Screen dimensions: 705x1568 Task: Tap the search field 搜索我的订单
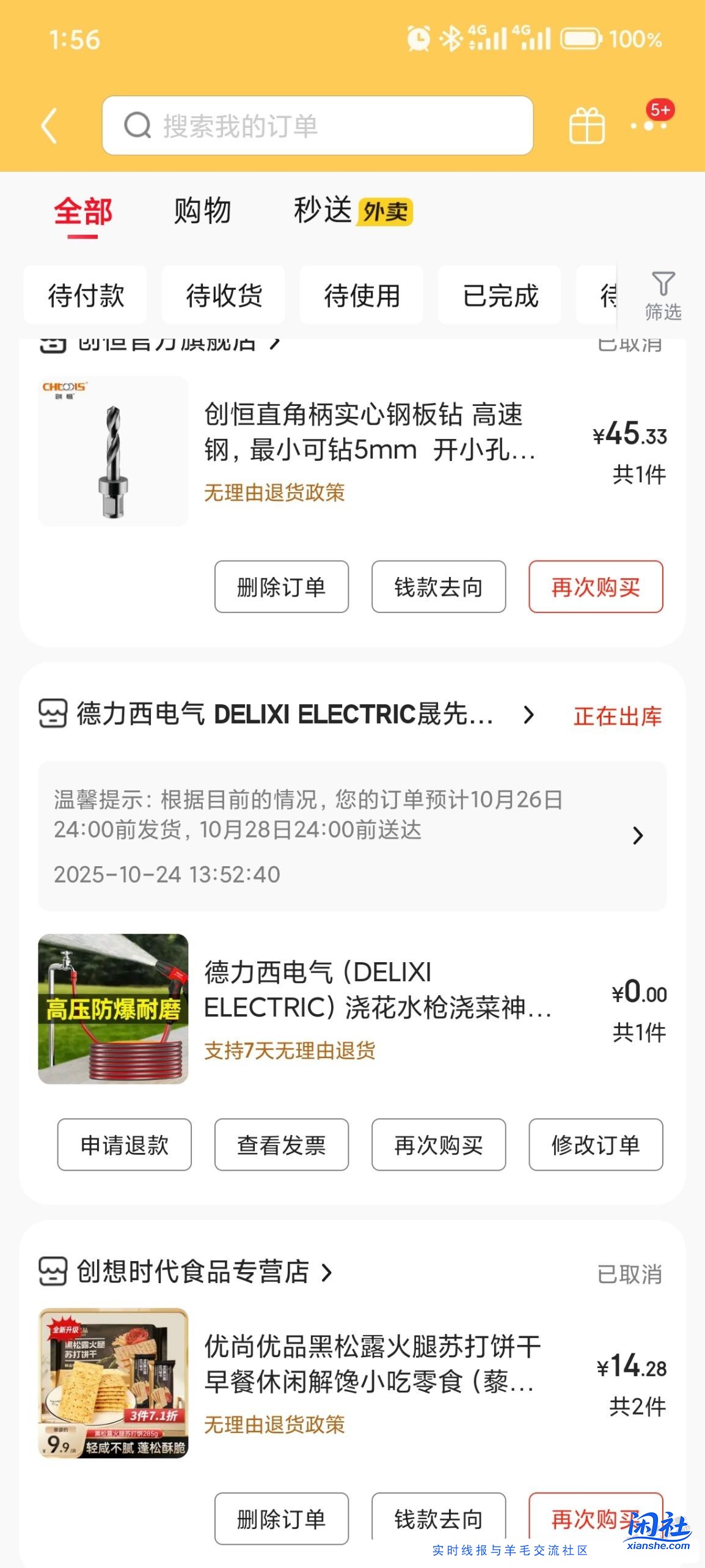318,127
